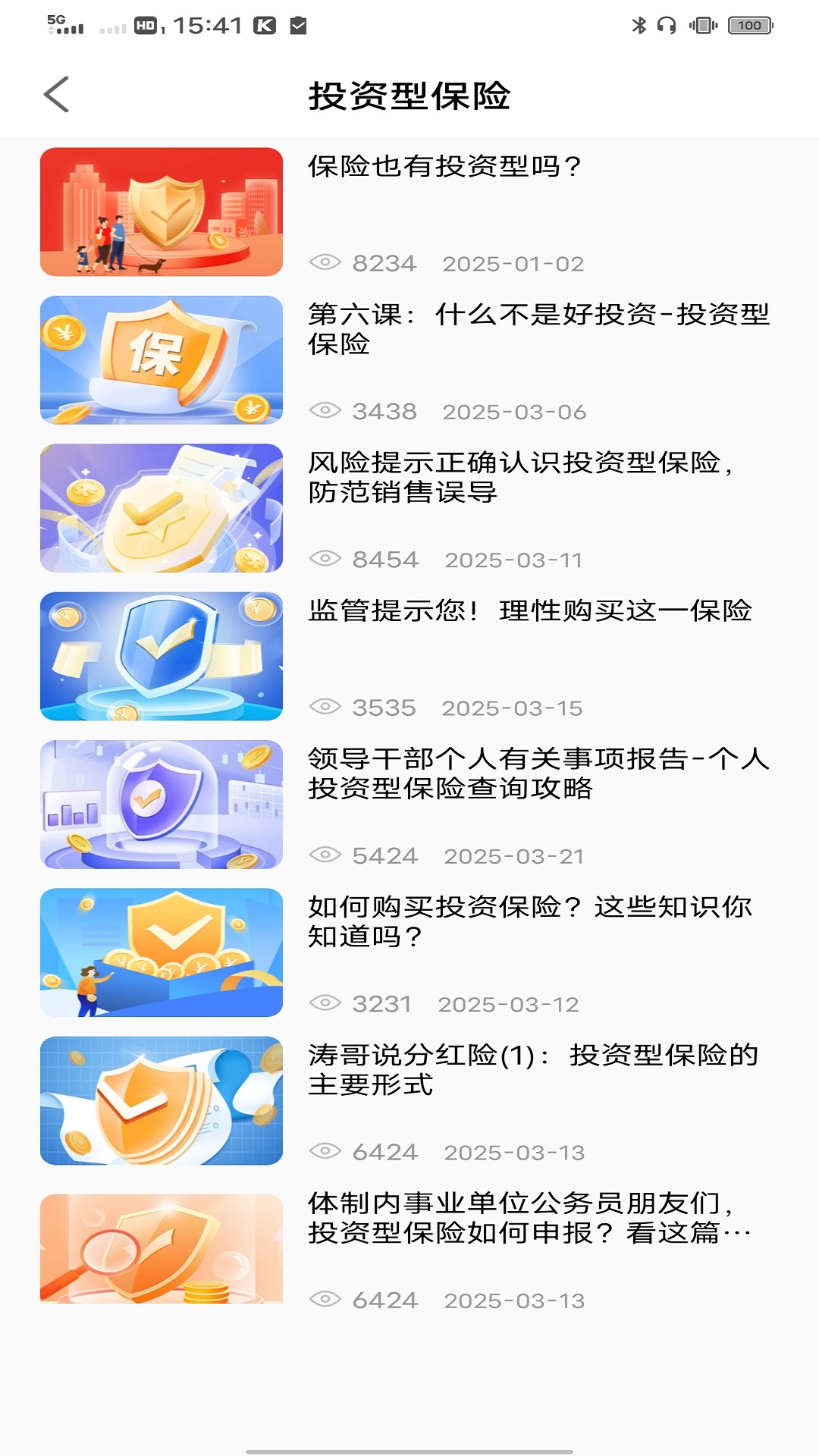Tap the 投资型保险 page title
Viewport: 819px width, 1456px height.
click(x=409, y=95)
